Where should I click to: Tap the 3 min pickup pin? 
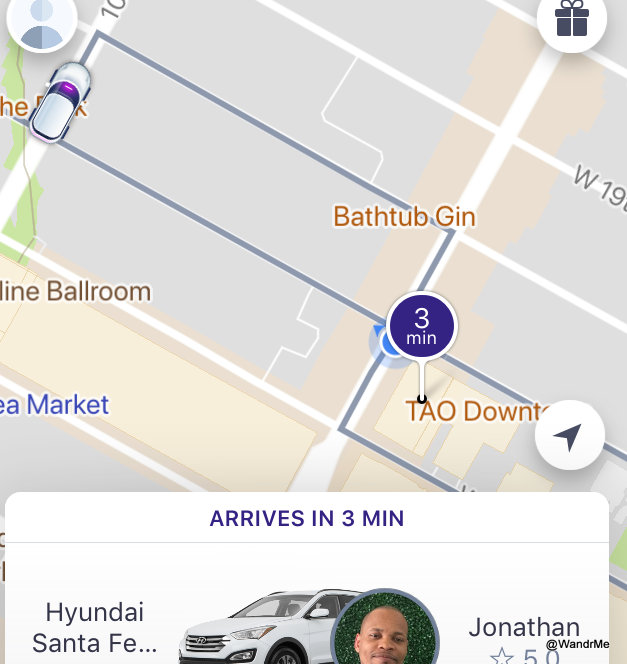[x=422, y=326]
